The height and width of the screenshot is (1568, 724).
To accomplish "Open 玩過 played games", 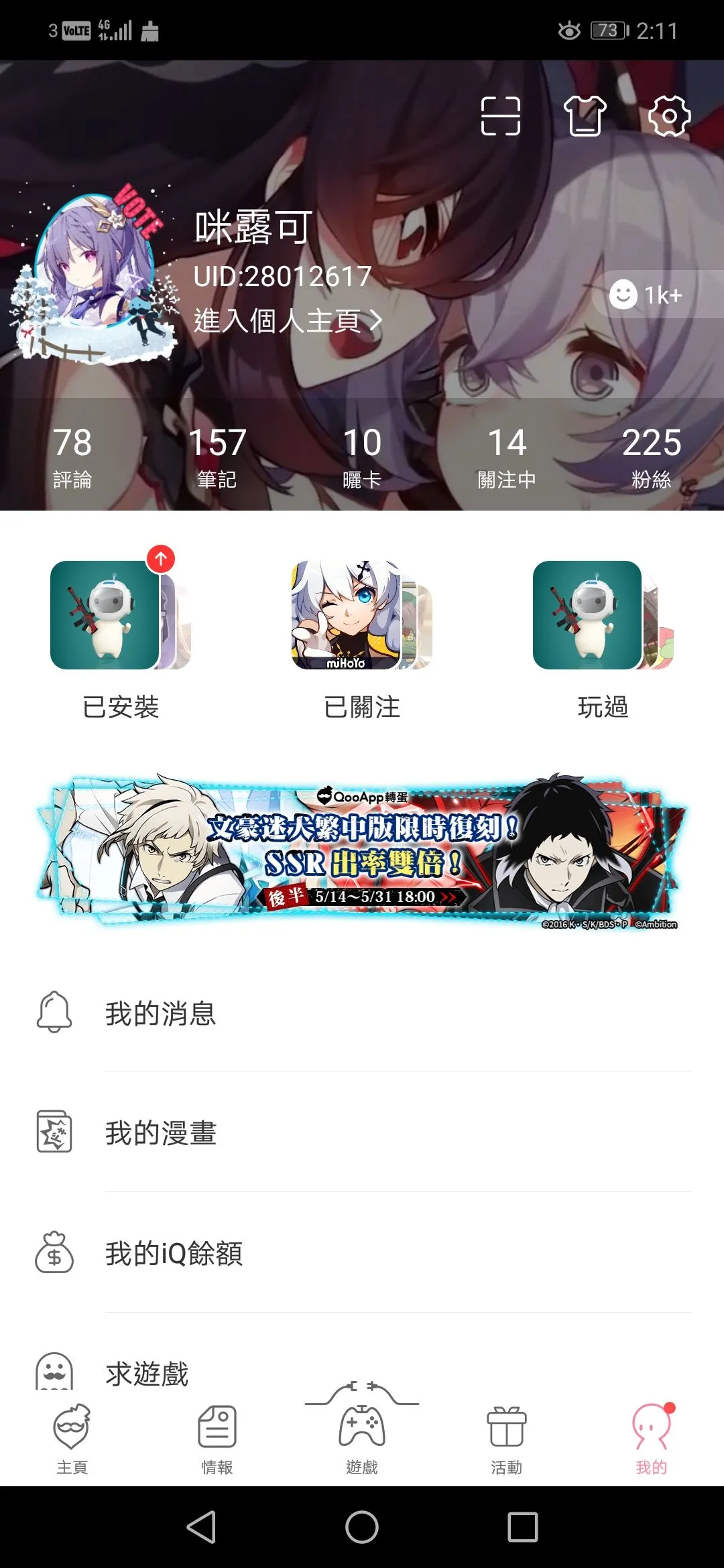I will [603, 640].
